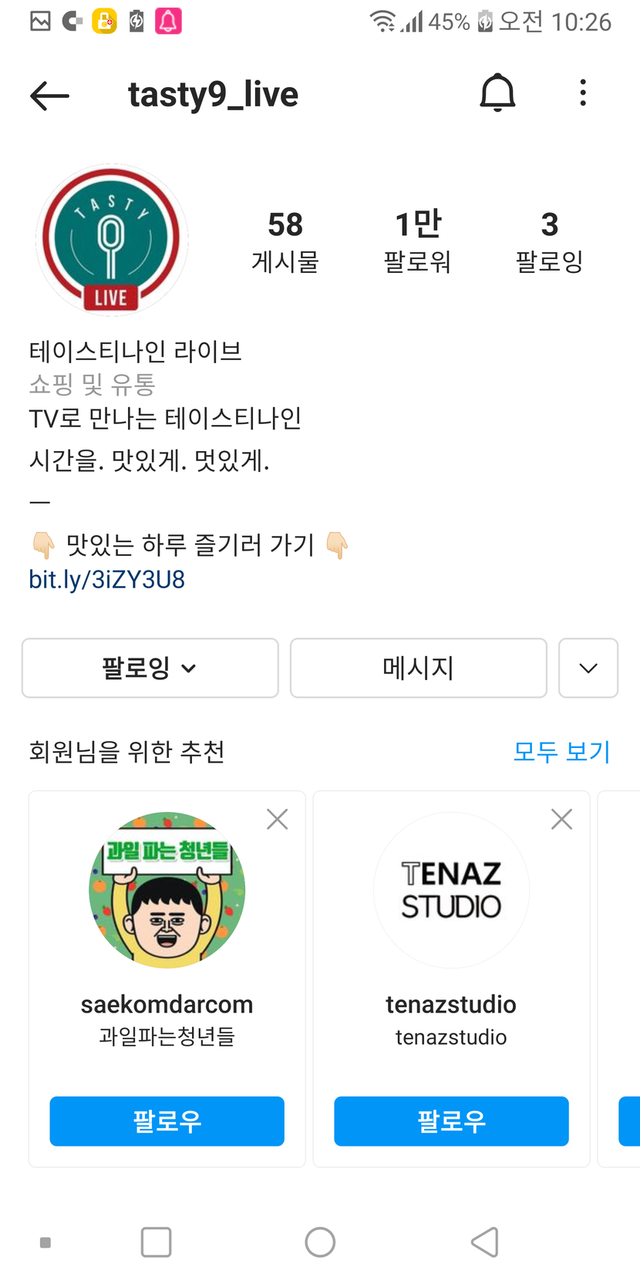View the following list of 3
Screen dimensions: 640x1280
tap(549, 241)
